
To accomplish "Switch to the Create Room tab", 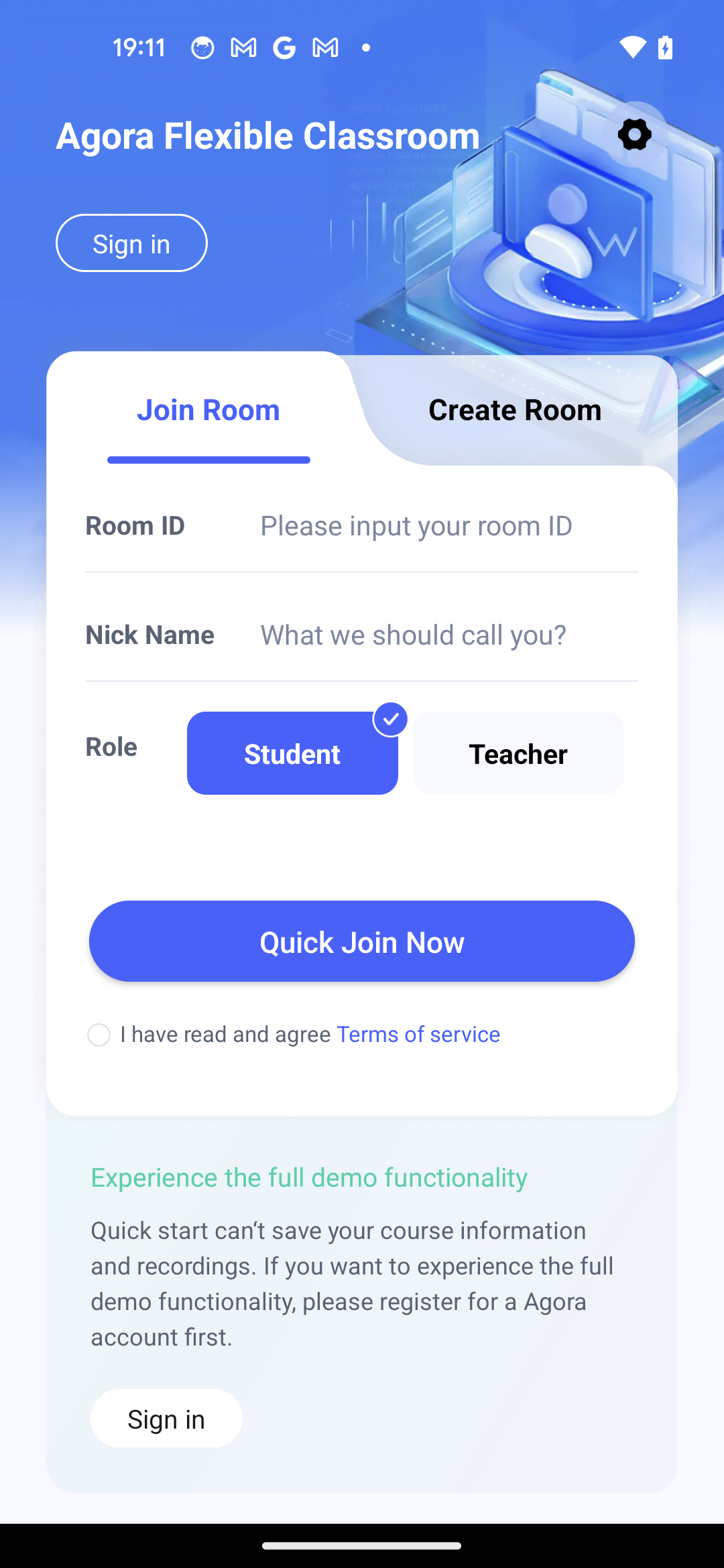I will [x=514, y=409].
